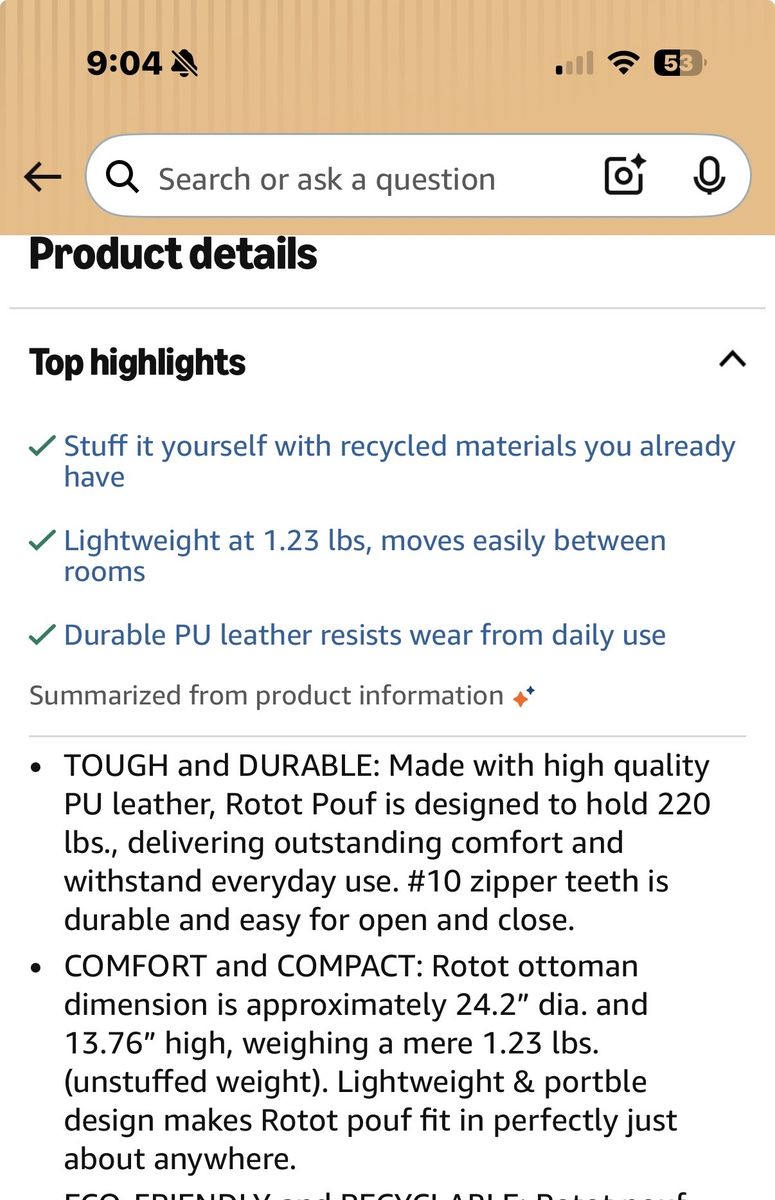Screen dimensions: 775x1200
Task: Tap the search or ask a question field
Action: pos(340,179)
